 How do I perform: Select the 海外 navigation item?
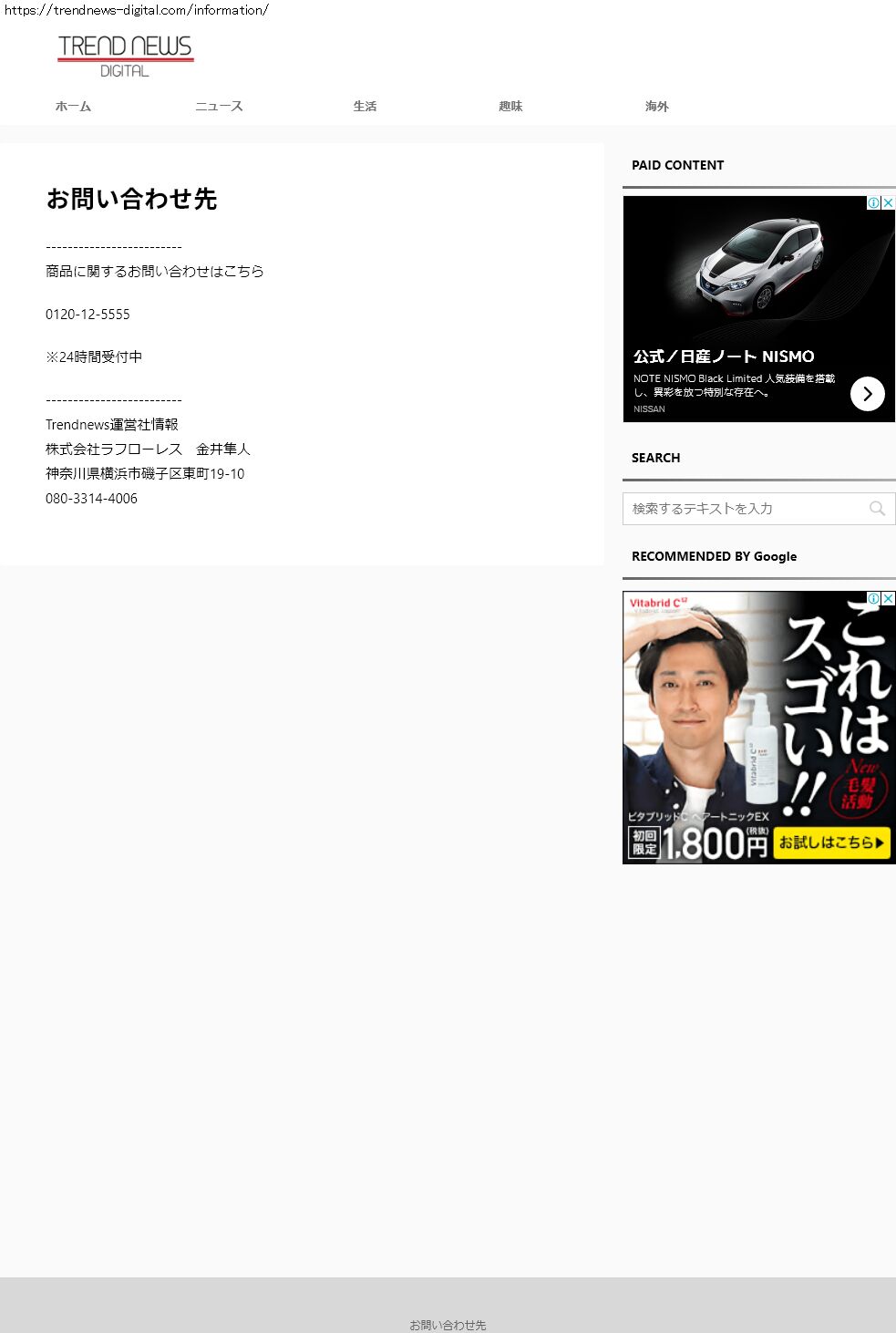pos(656,107)
